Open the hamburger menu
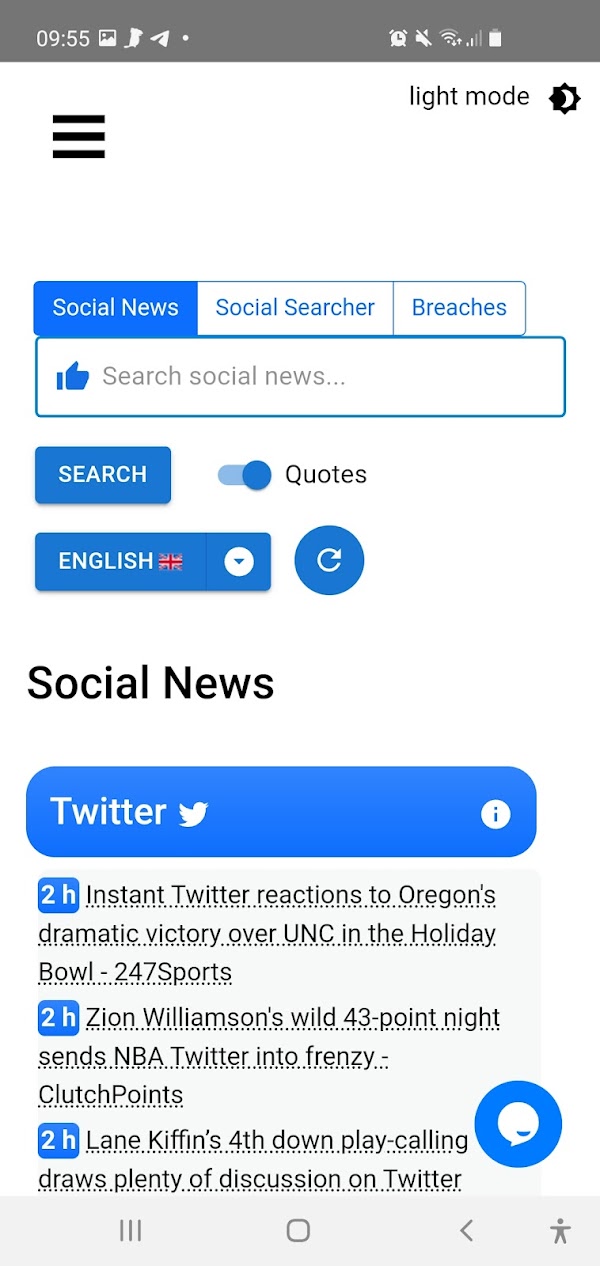Viewport: 600px width, 1266px height. point(79,136)
